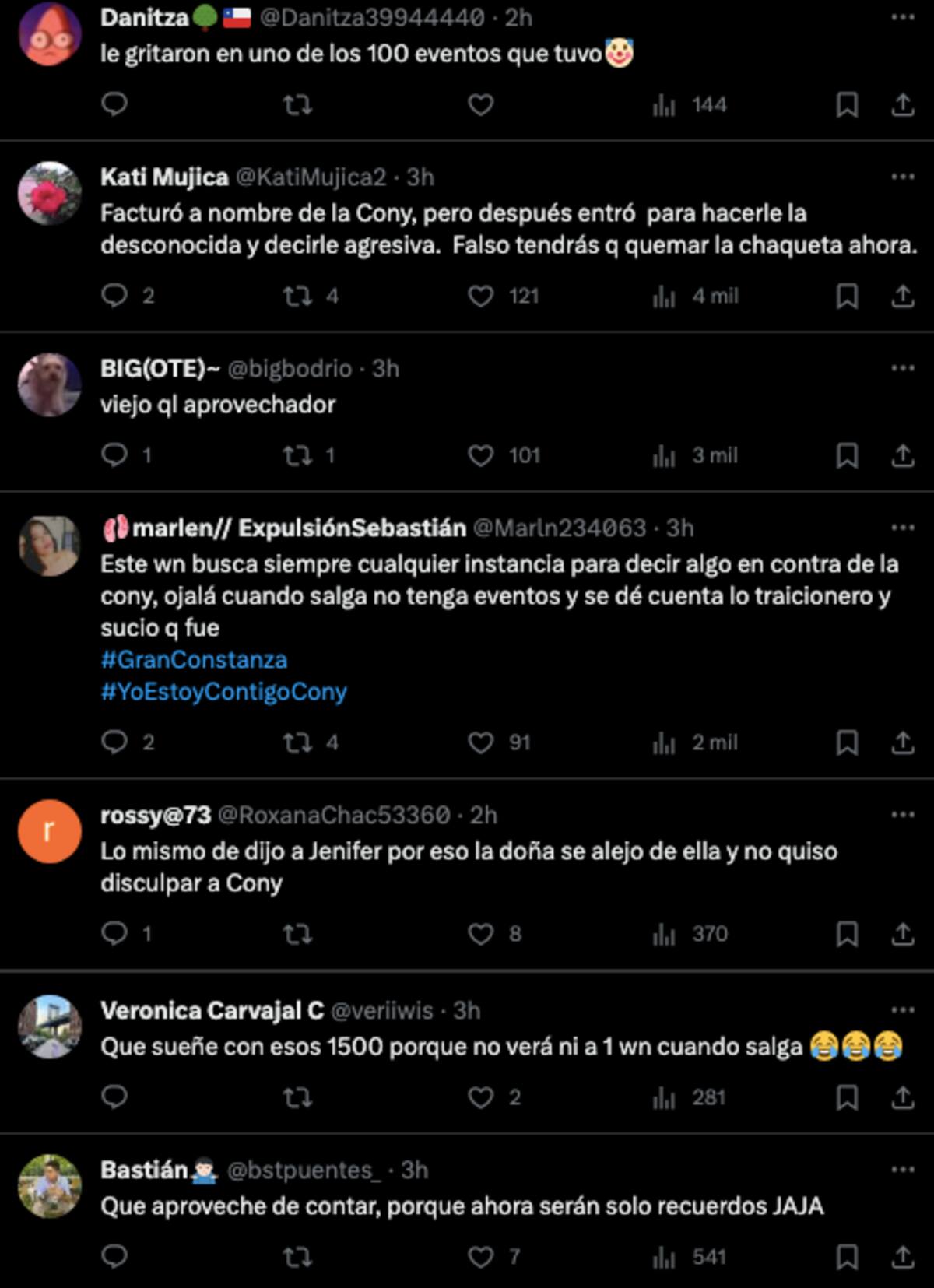Open more options on Danitza's tweet
The image size is (934, 1288).
coord(902,17)
